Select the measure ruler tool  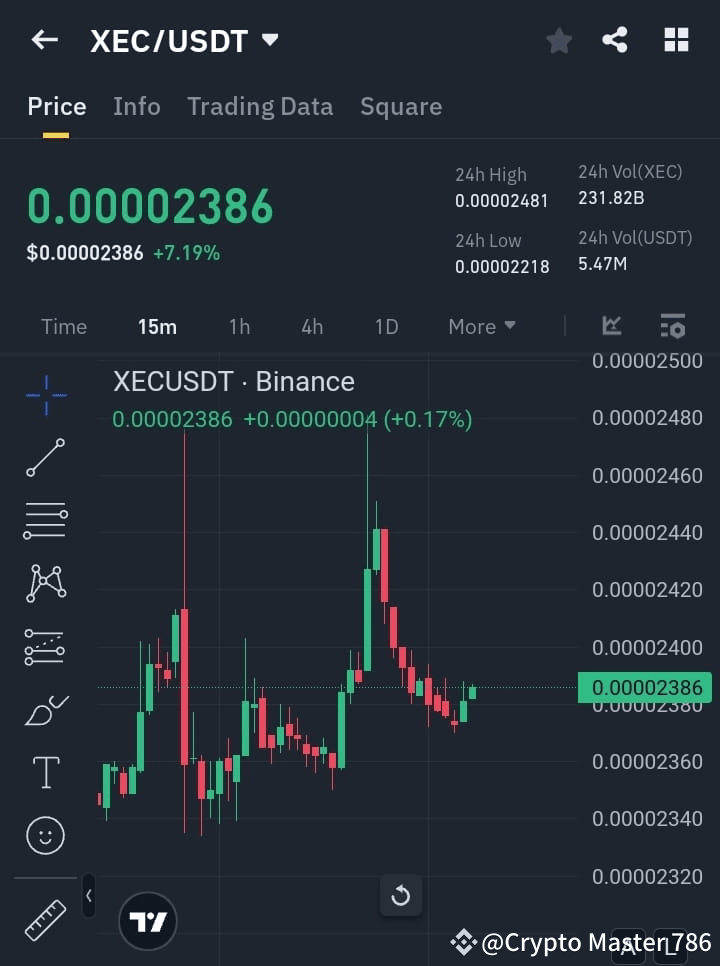[45, 913]
